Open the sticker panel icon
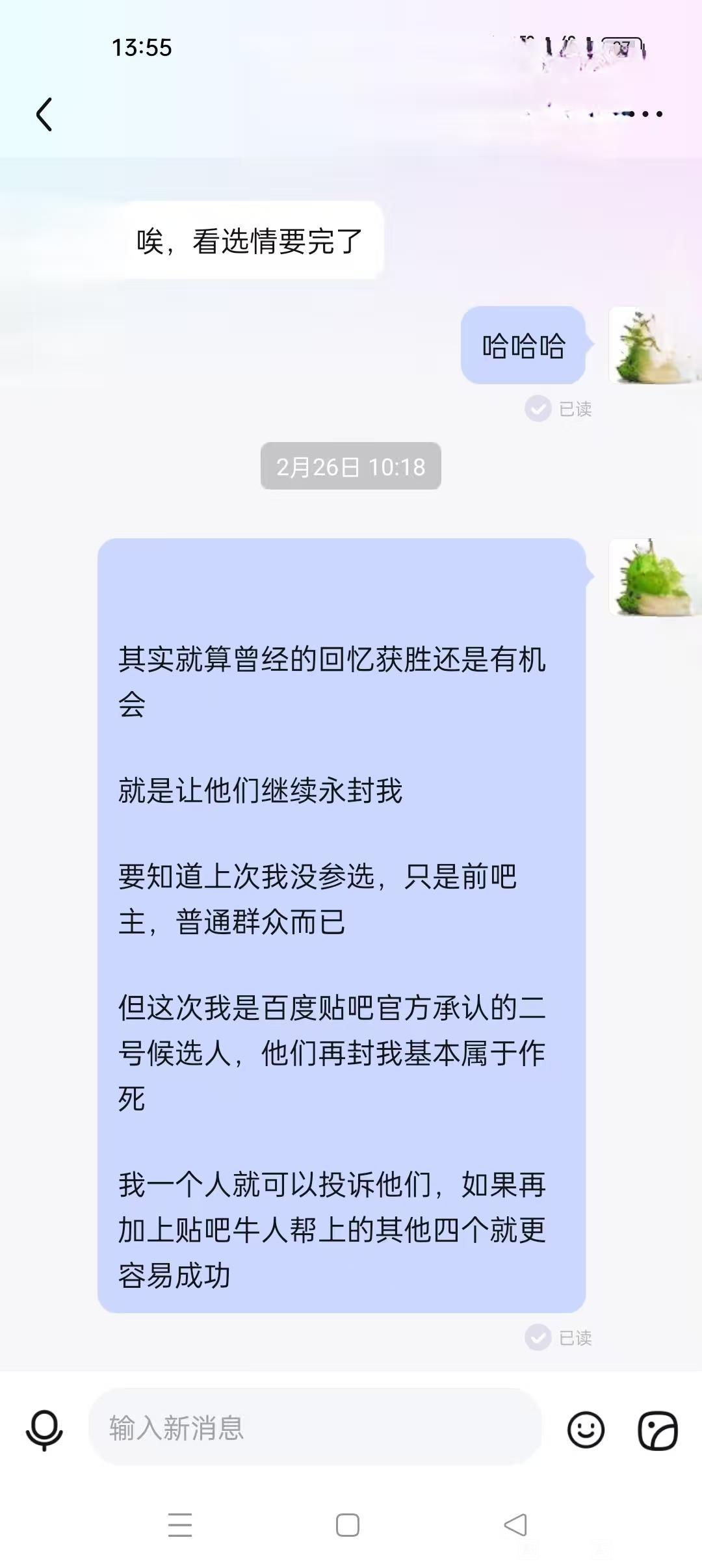 click(x=658, y=1430)
